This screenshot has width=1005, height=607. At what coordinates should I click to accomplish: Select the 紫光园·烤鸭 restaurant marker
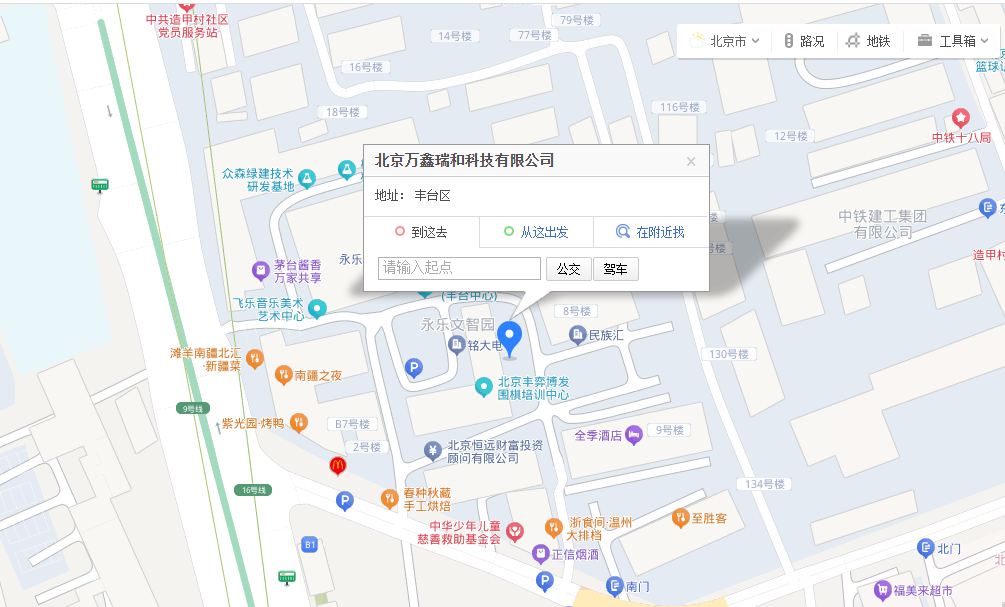click(298, 423)
